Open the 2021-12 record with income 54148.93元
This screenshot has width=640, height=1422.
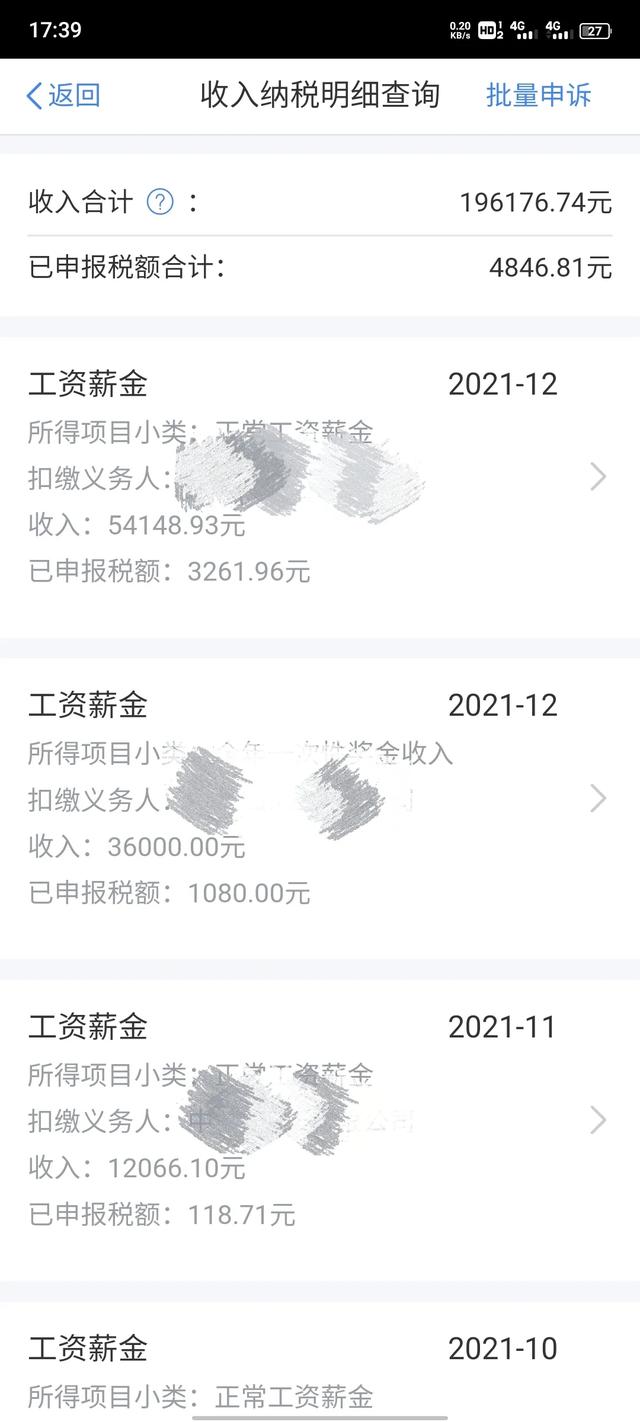coord(320,477)
